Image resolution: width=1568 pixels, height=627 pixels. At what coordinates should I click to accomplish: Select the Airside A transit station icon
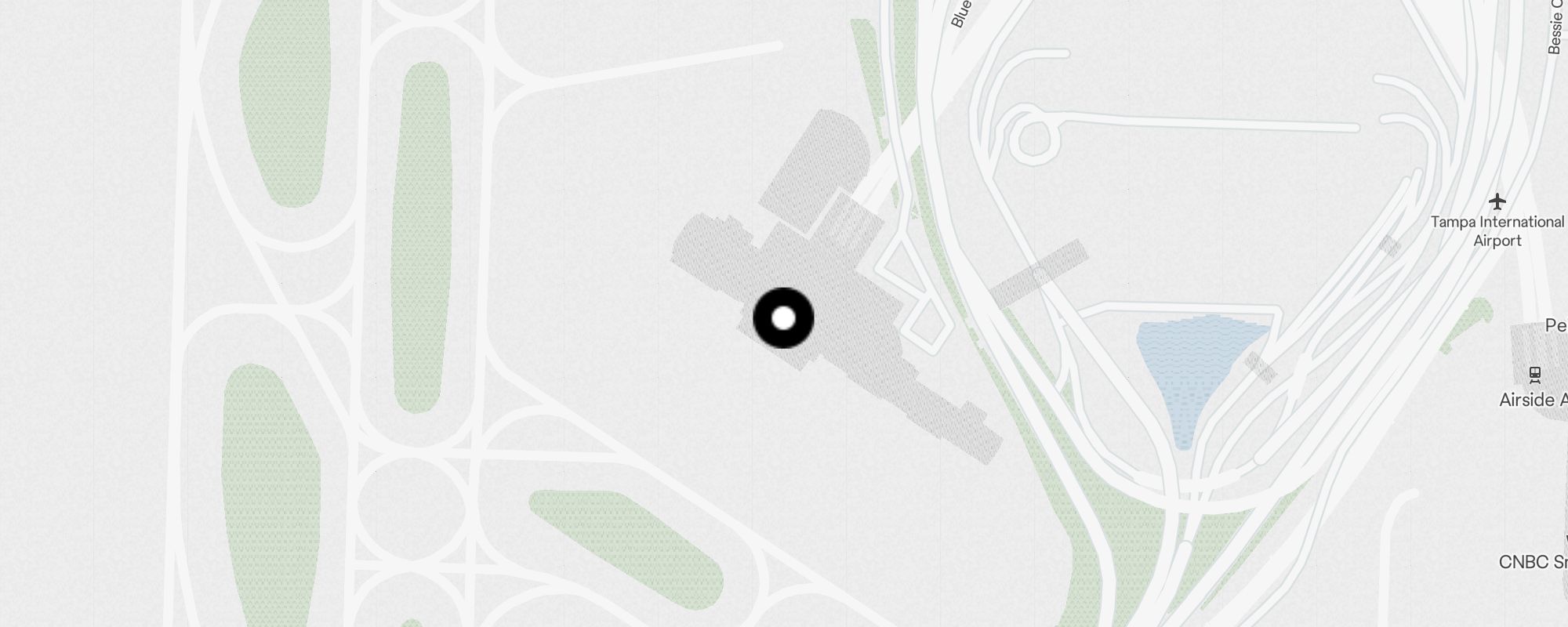1535,375
